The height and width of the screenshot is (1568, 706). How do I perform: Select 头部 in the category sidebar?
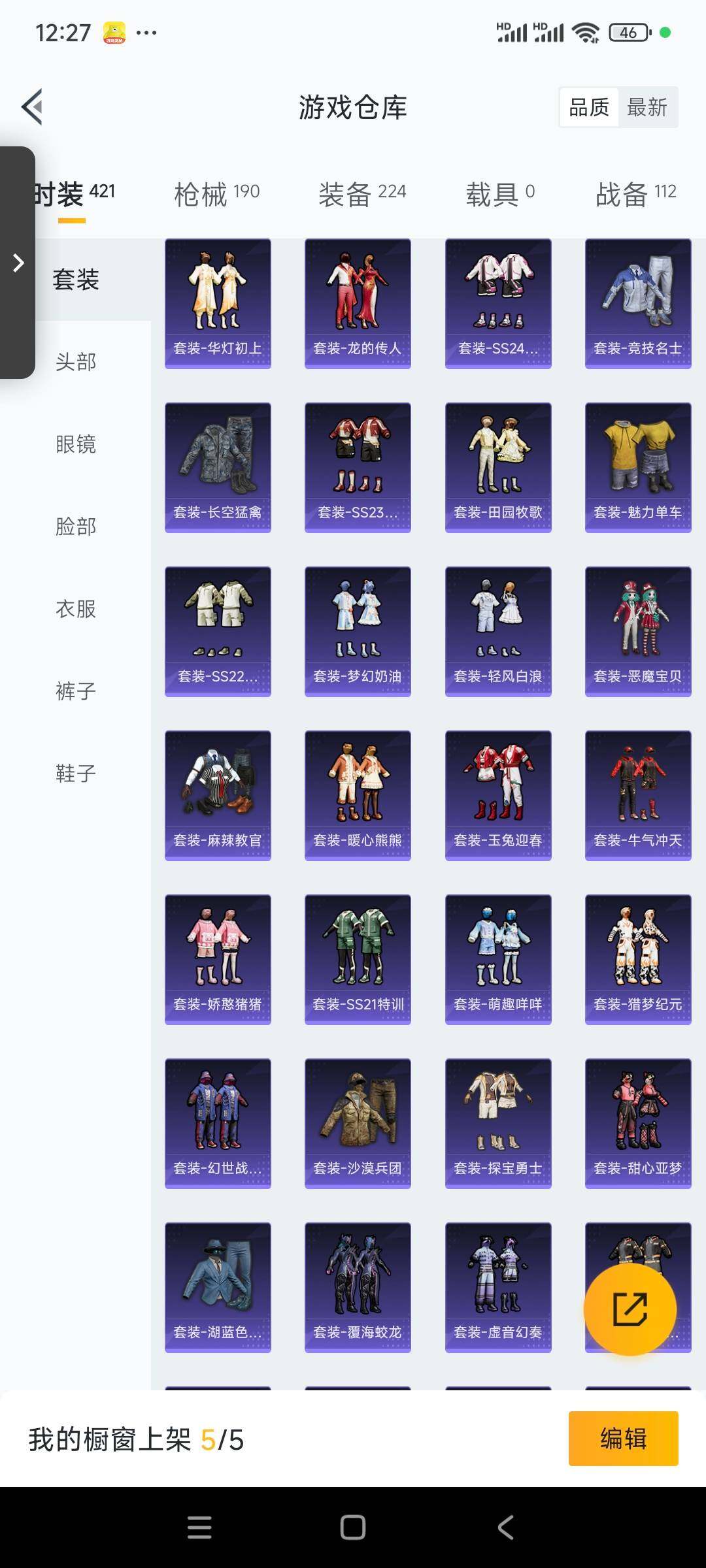76,361
